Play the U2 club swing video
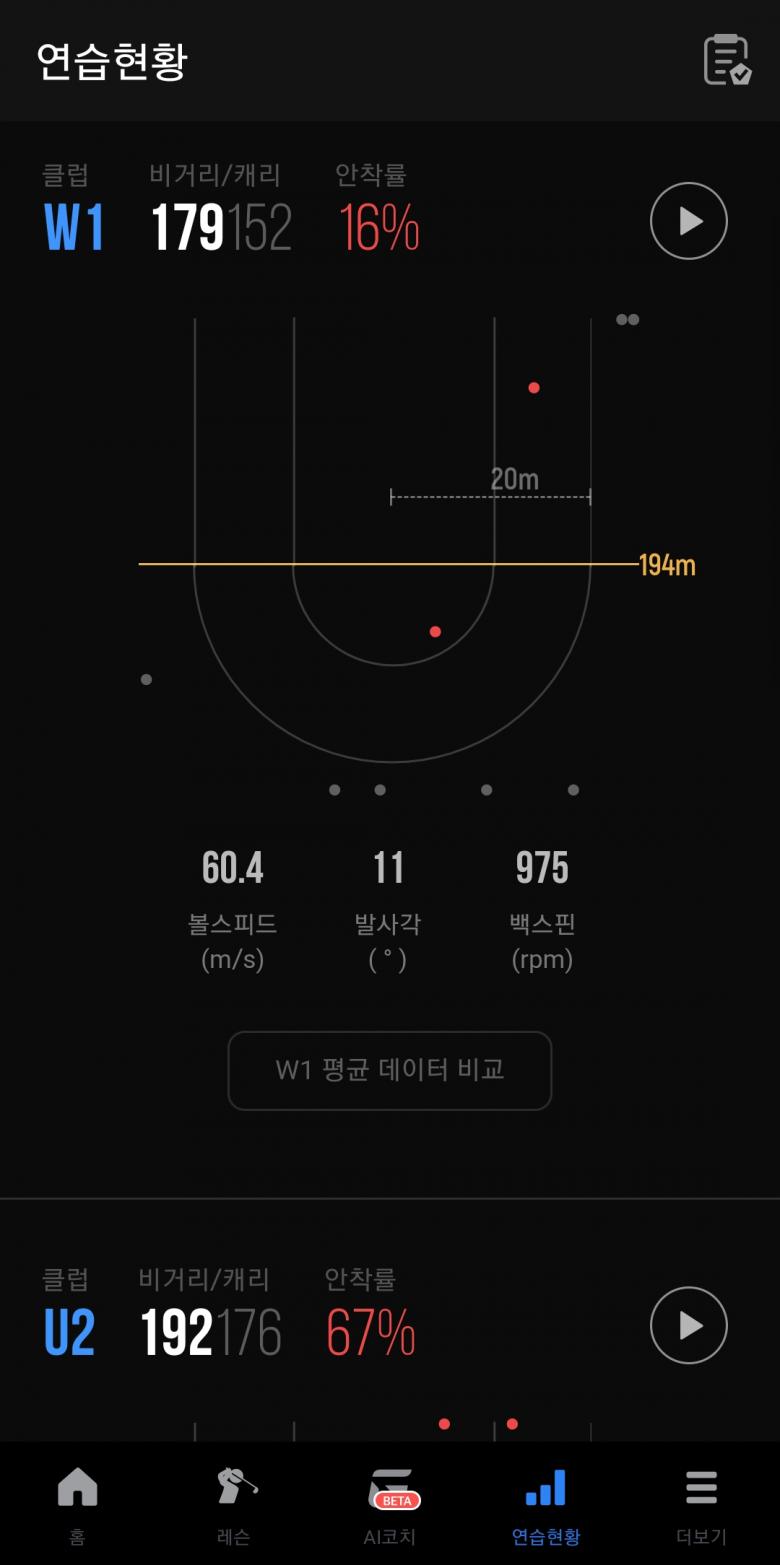 point(688,1325)
